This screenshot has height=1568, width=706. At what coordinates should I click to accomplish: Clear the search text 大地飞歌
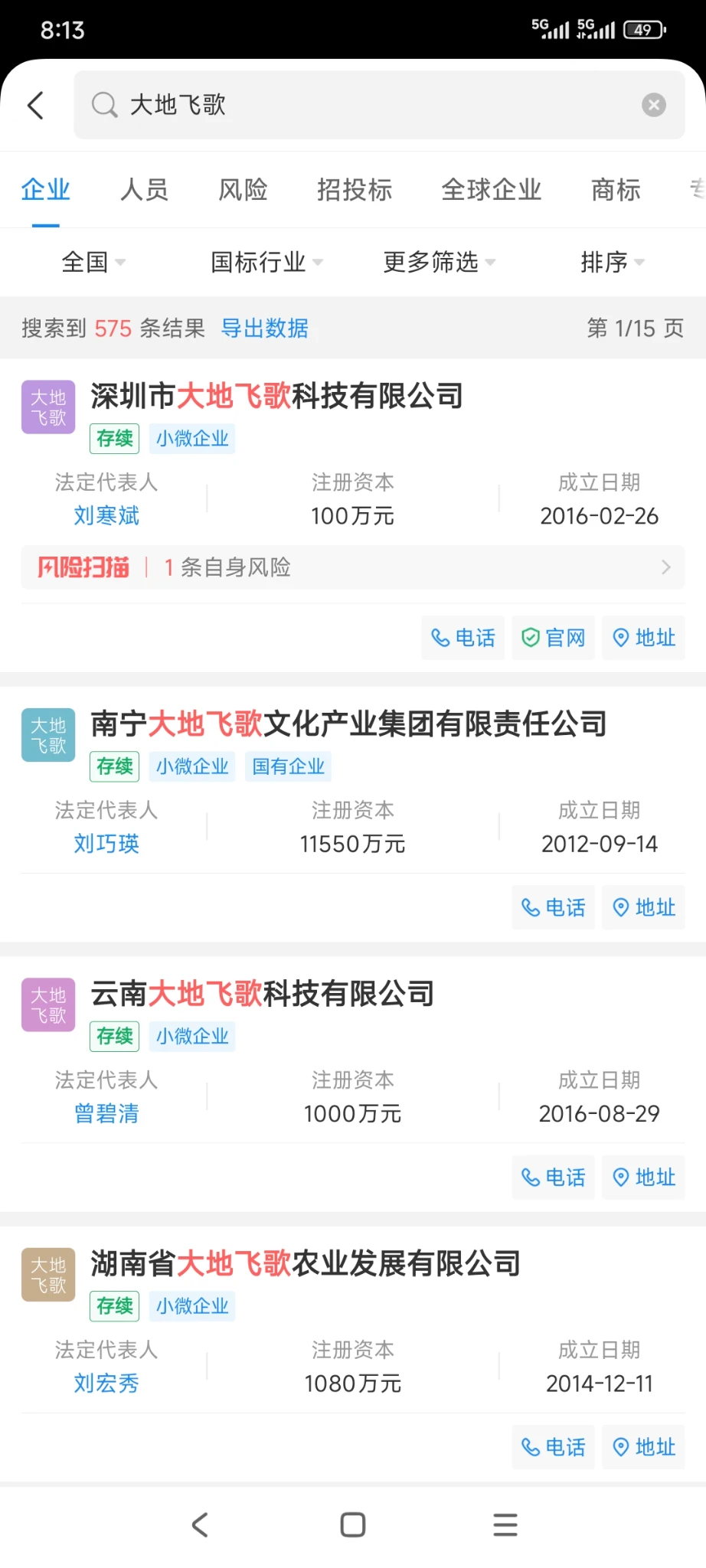(x=653, y=105)
